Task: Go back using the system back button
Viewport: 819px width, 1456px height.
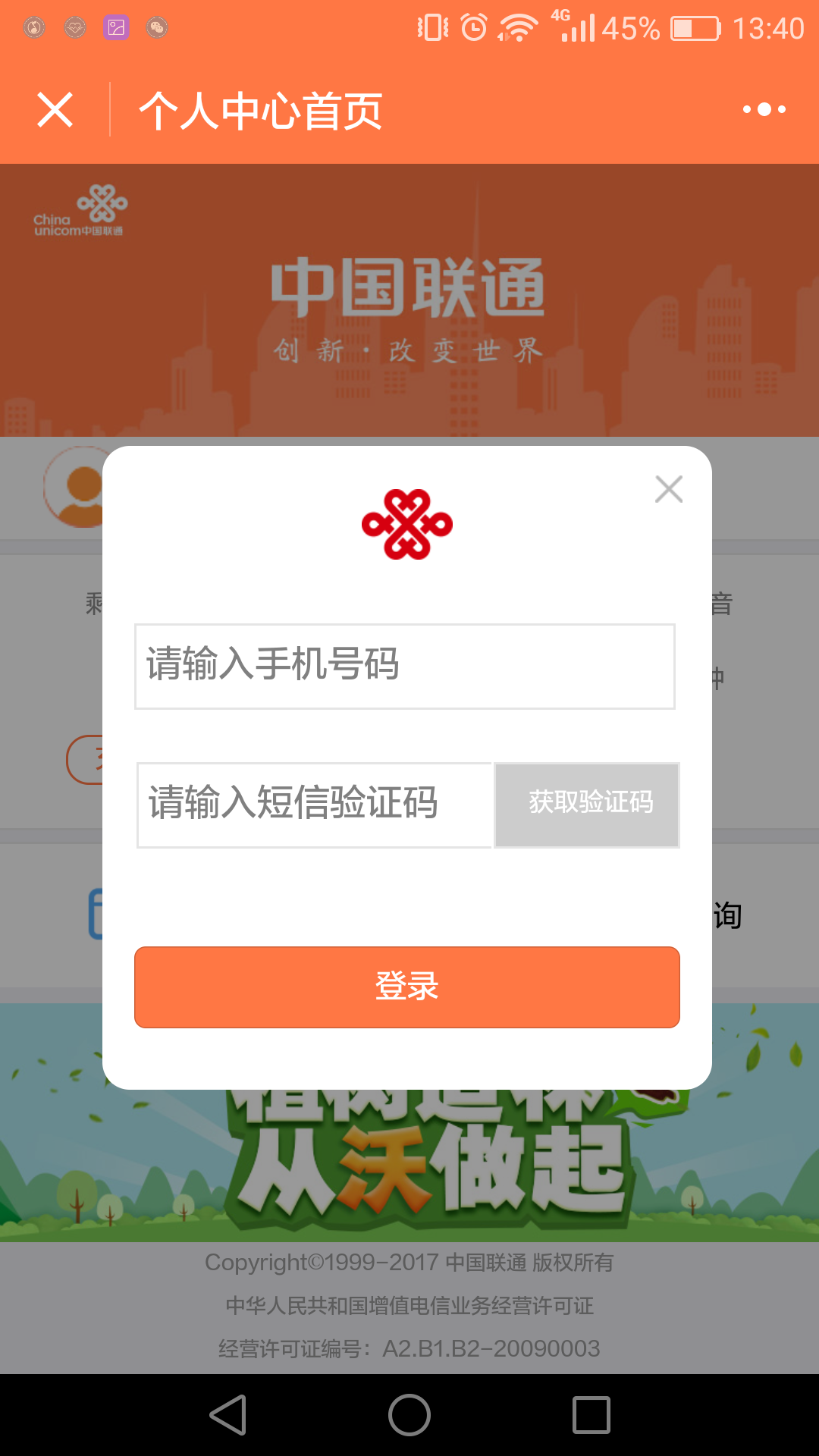Action: [x=228, y=1415]
